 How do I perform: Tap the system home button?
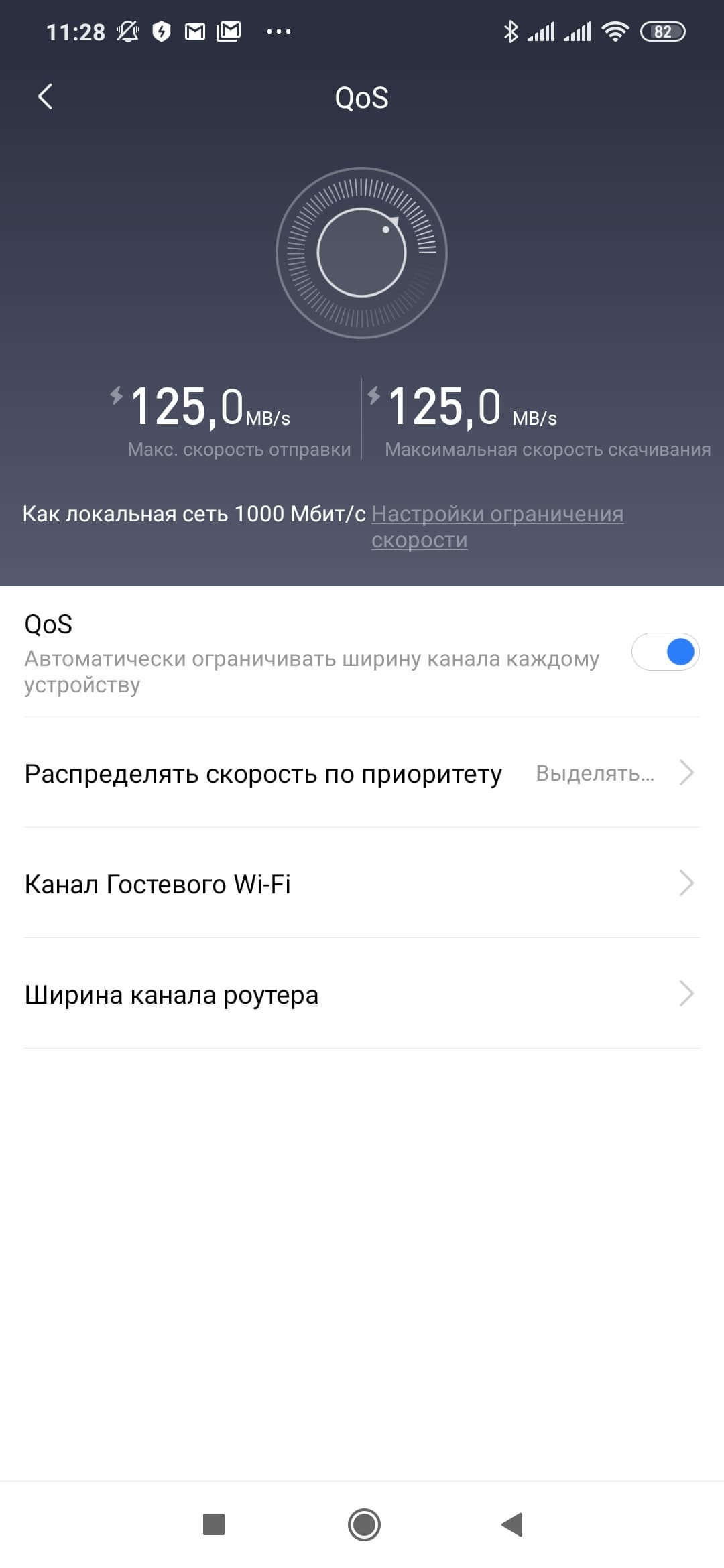coord(364,1524)
